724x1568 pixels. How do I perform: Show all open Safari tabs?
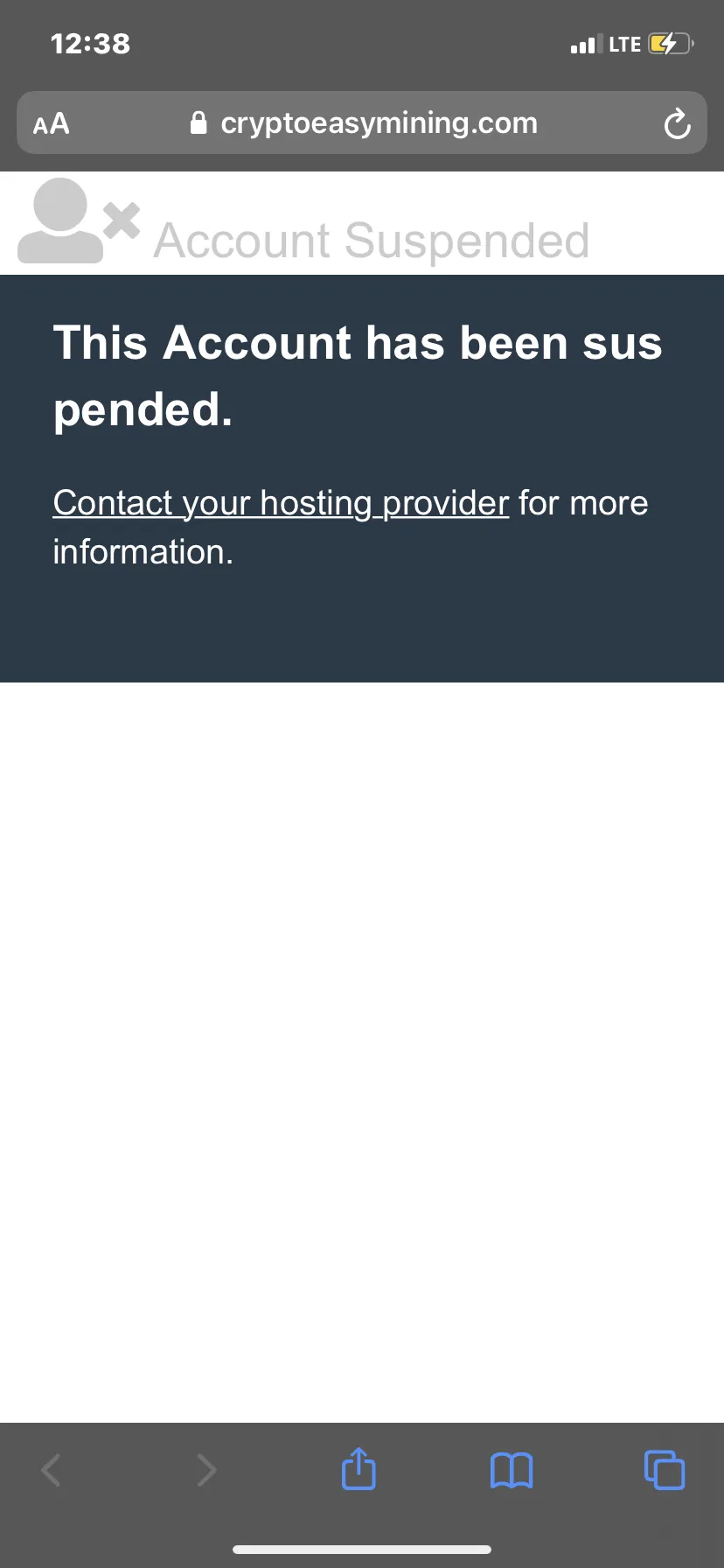point(665,1469)
